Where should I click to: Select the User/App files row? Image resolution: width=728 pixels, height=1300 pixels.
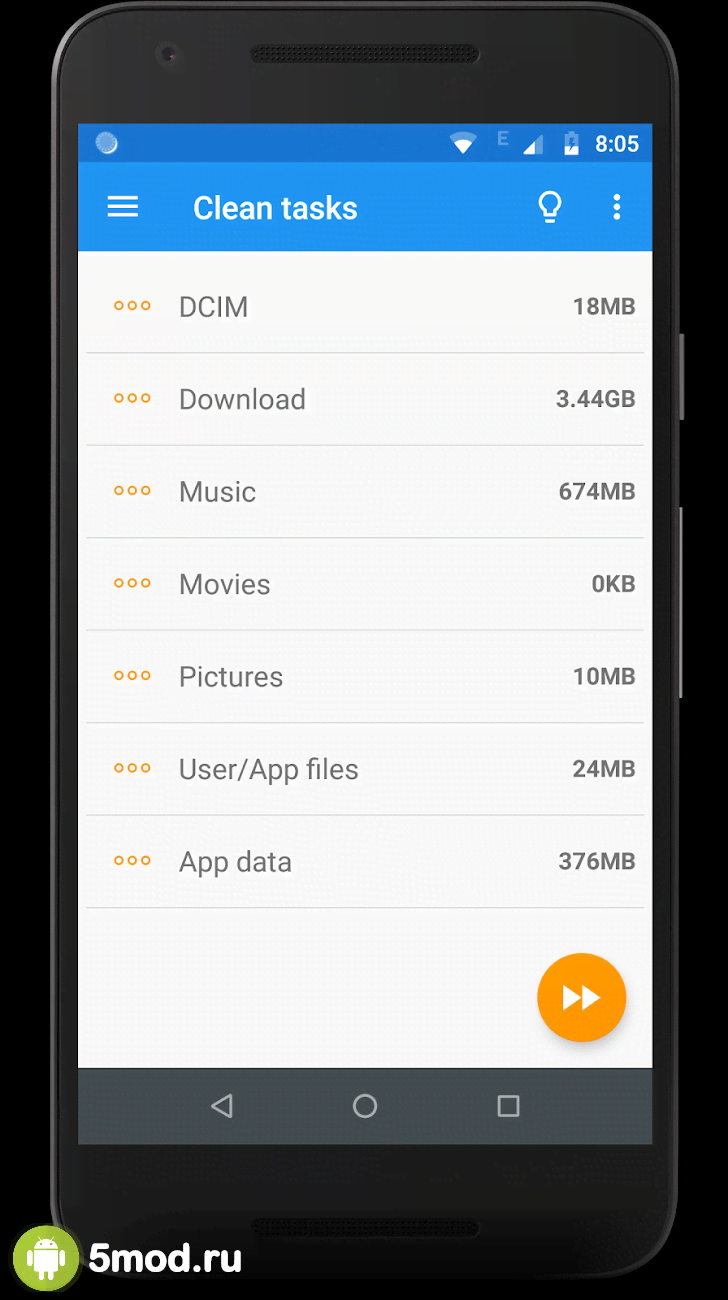click(365, 769)
